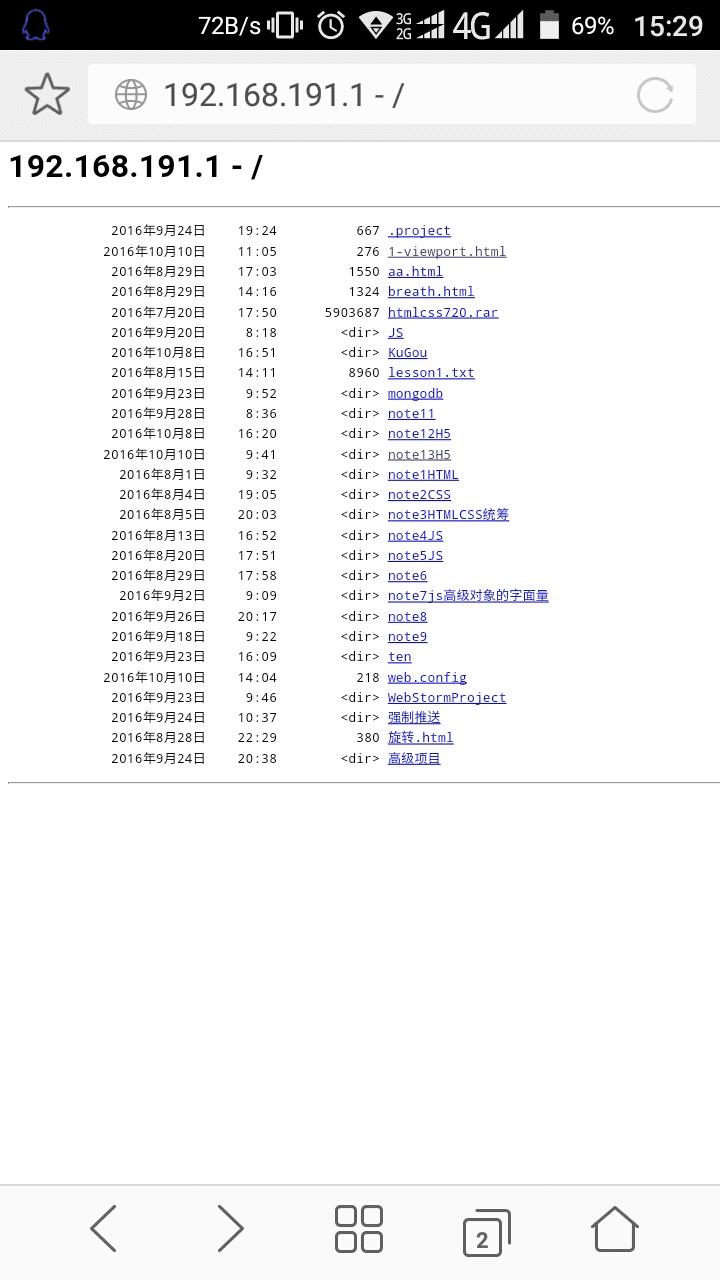Reload the page
This screenshot has height=1280, width=720.
tap(655, 95)
